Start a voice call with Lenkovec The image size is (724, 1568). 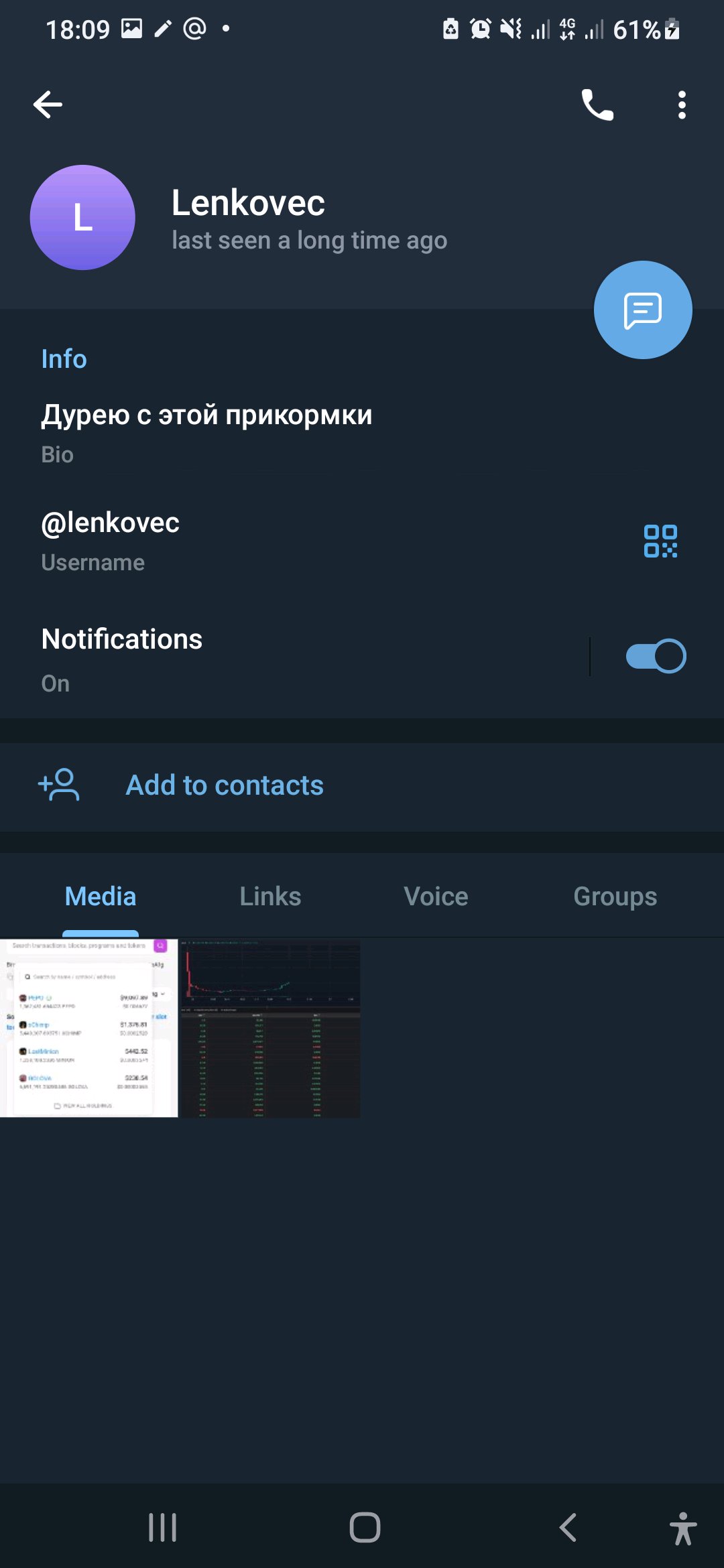597,105
